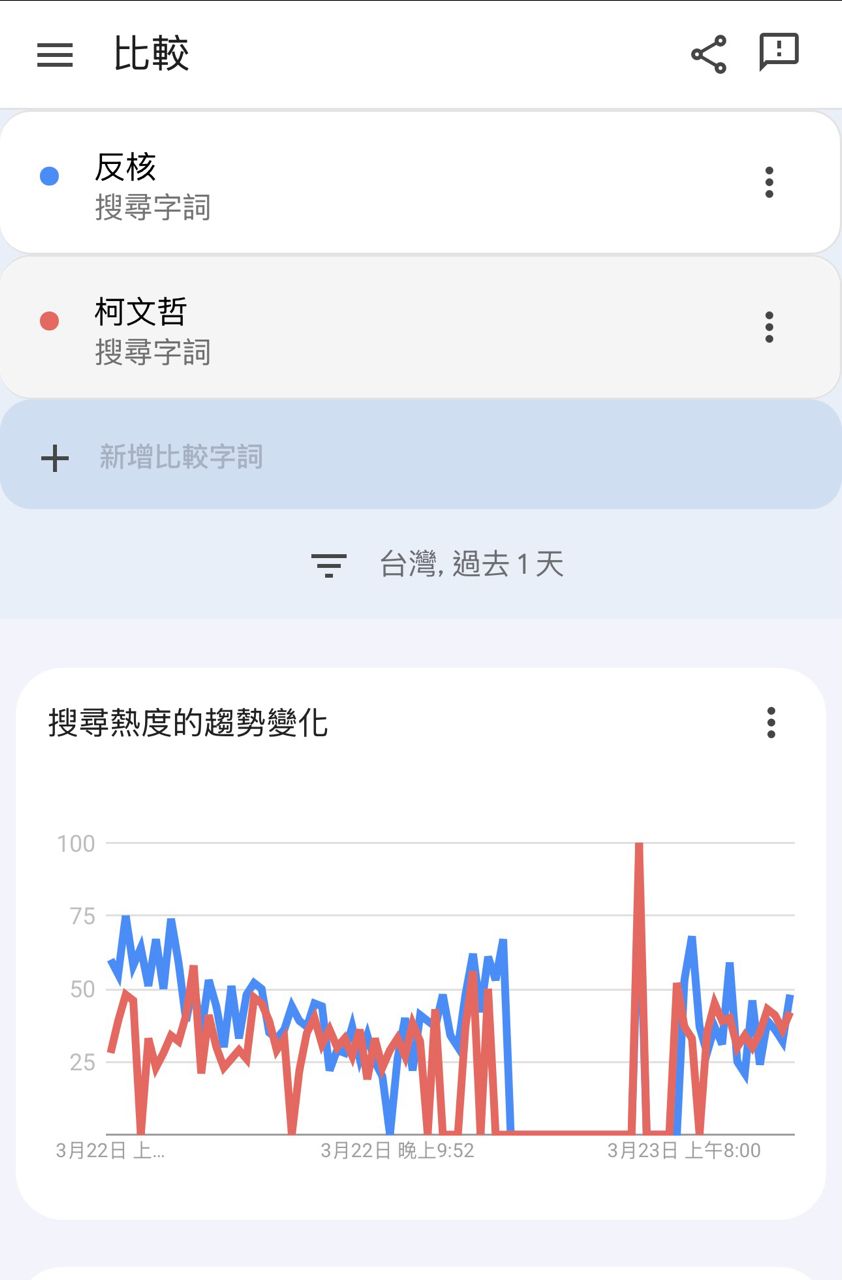The image size is (842, 1280).
Task: Open the 搜尋熱度的趨勢變化 chart overflow menu
Action: [771, 722]
